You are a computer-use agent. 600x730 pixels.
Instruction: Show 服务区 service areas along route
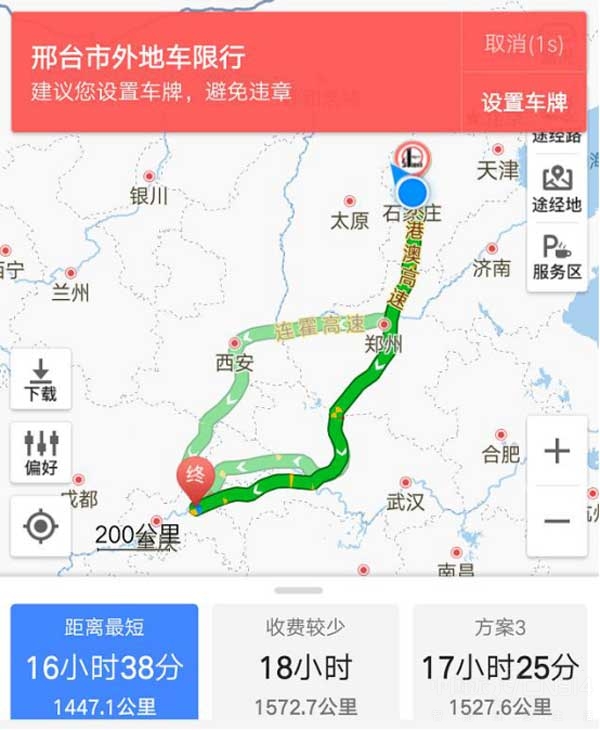click(557, 257)
